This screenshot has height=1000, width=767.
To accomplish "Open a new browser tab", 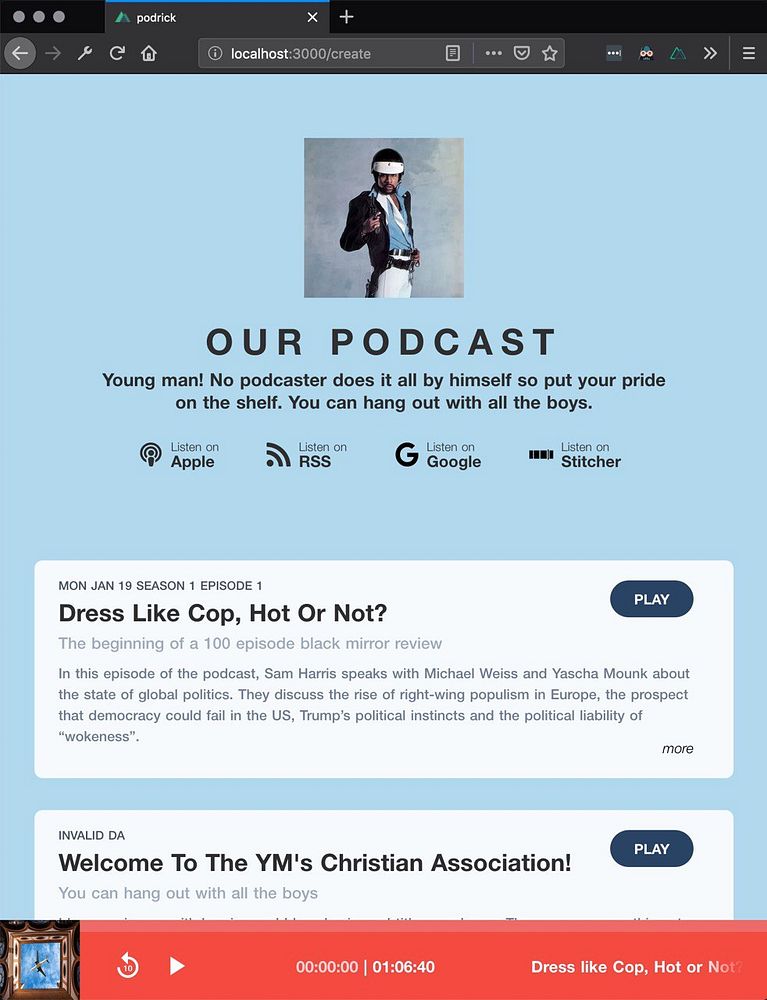I will (347, 17).
